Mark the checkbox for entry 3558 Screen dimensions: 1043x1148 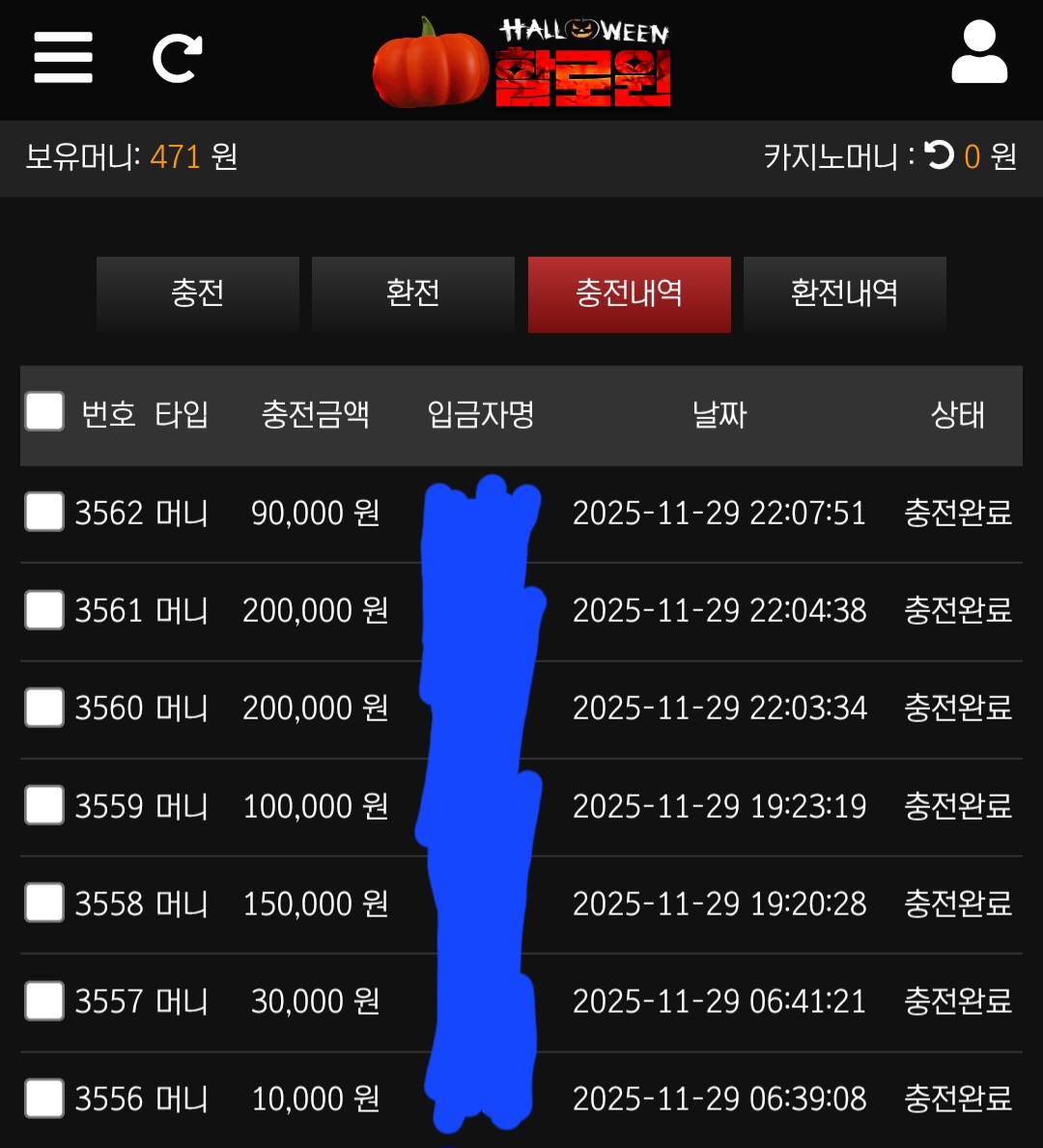[44, 903]
